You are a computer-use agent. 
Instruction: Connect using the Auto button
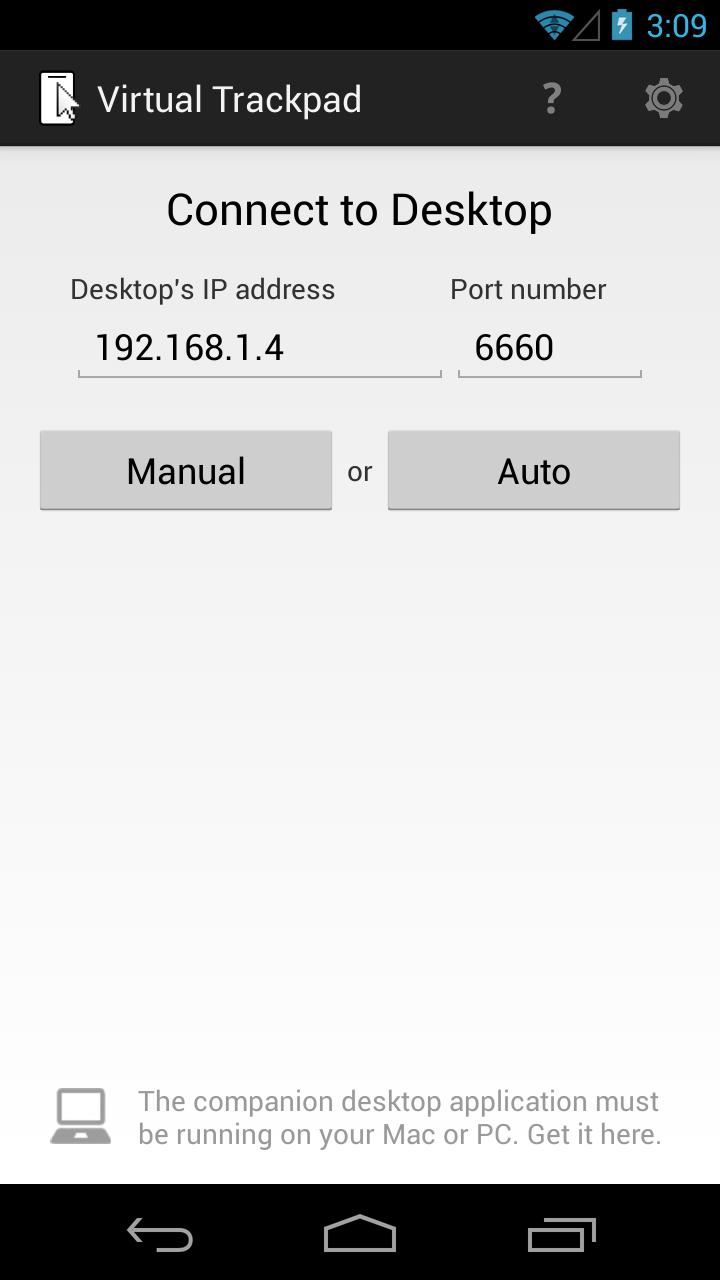533,471
